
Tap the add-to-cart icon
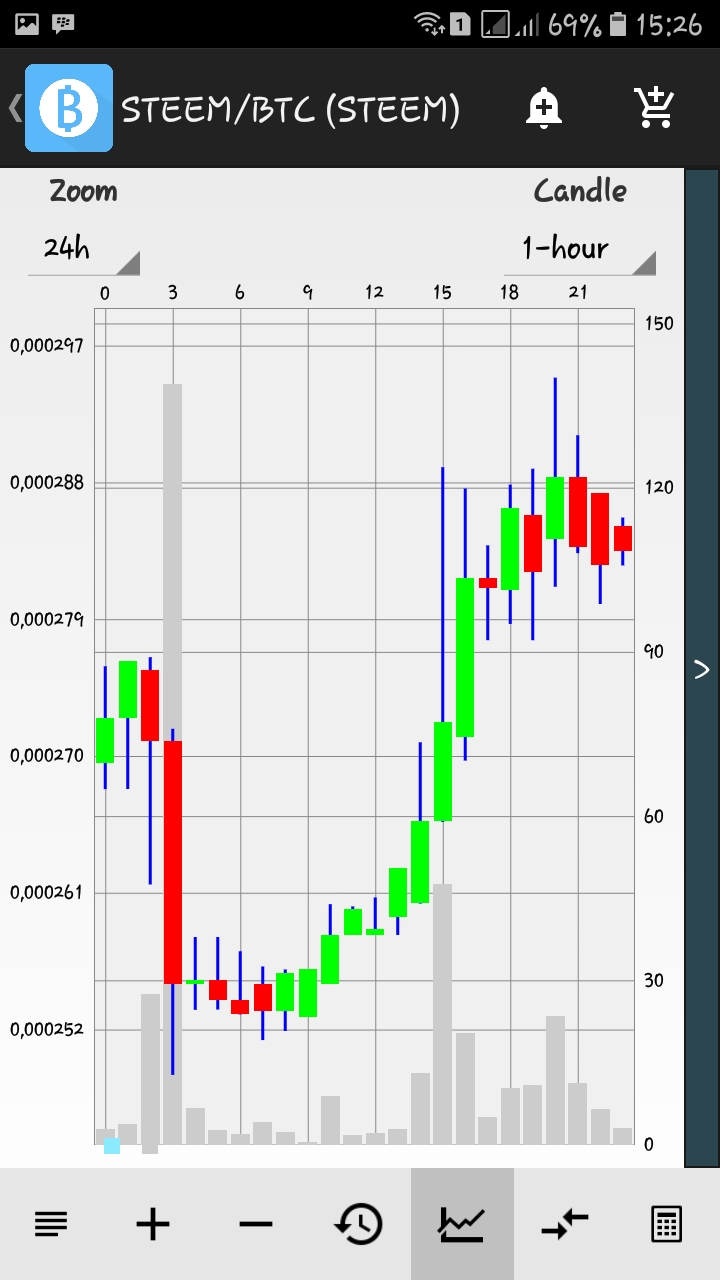[655, 108]
